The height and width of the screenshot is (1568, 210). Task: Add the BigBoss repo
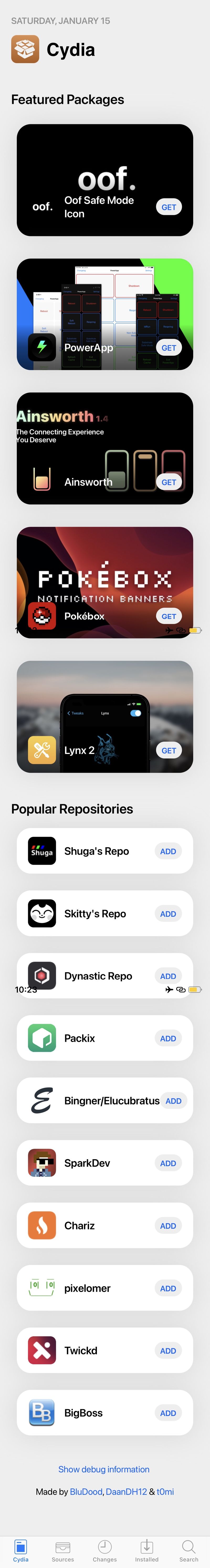click(x=168, y=1413)
